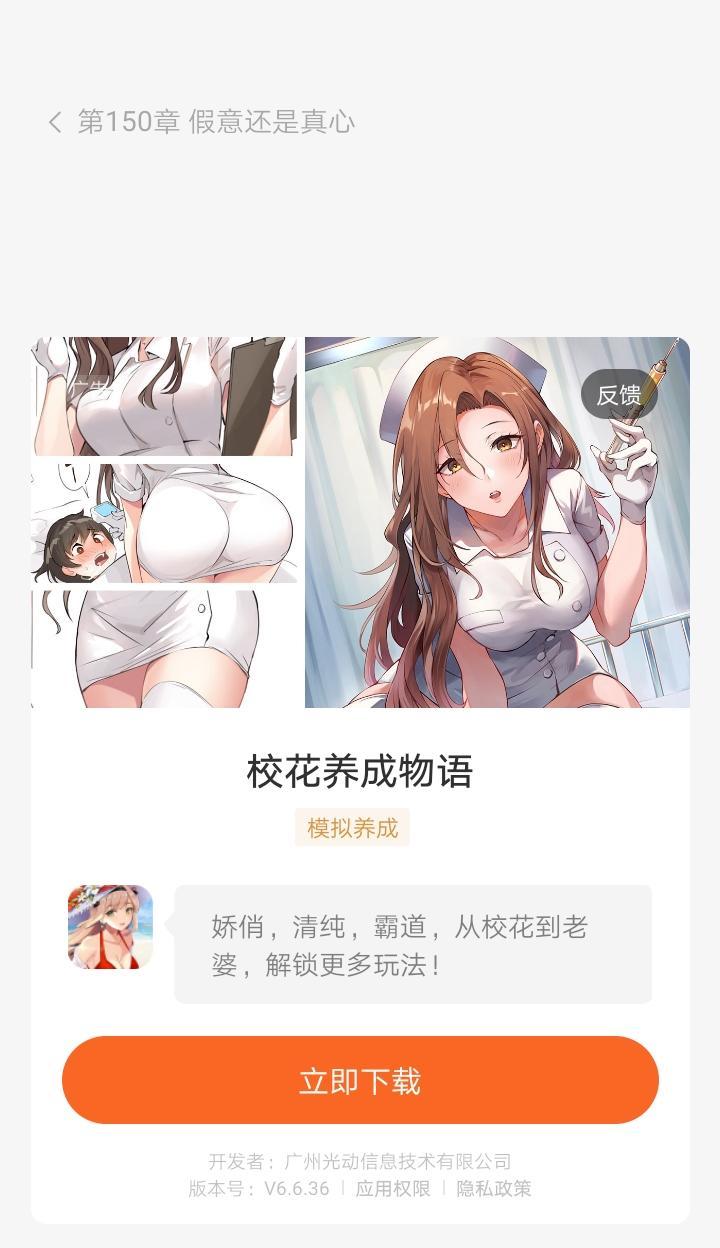Go back from chapter 150
The height and width of the screenshot is (1248, 720).
(x=55, y=122)
